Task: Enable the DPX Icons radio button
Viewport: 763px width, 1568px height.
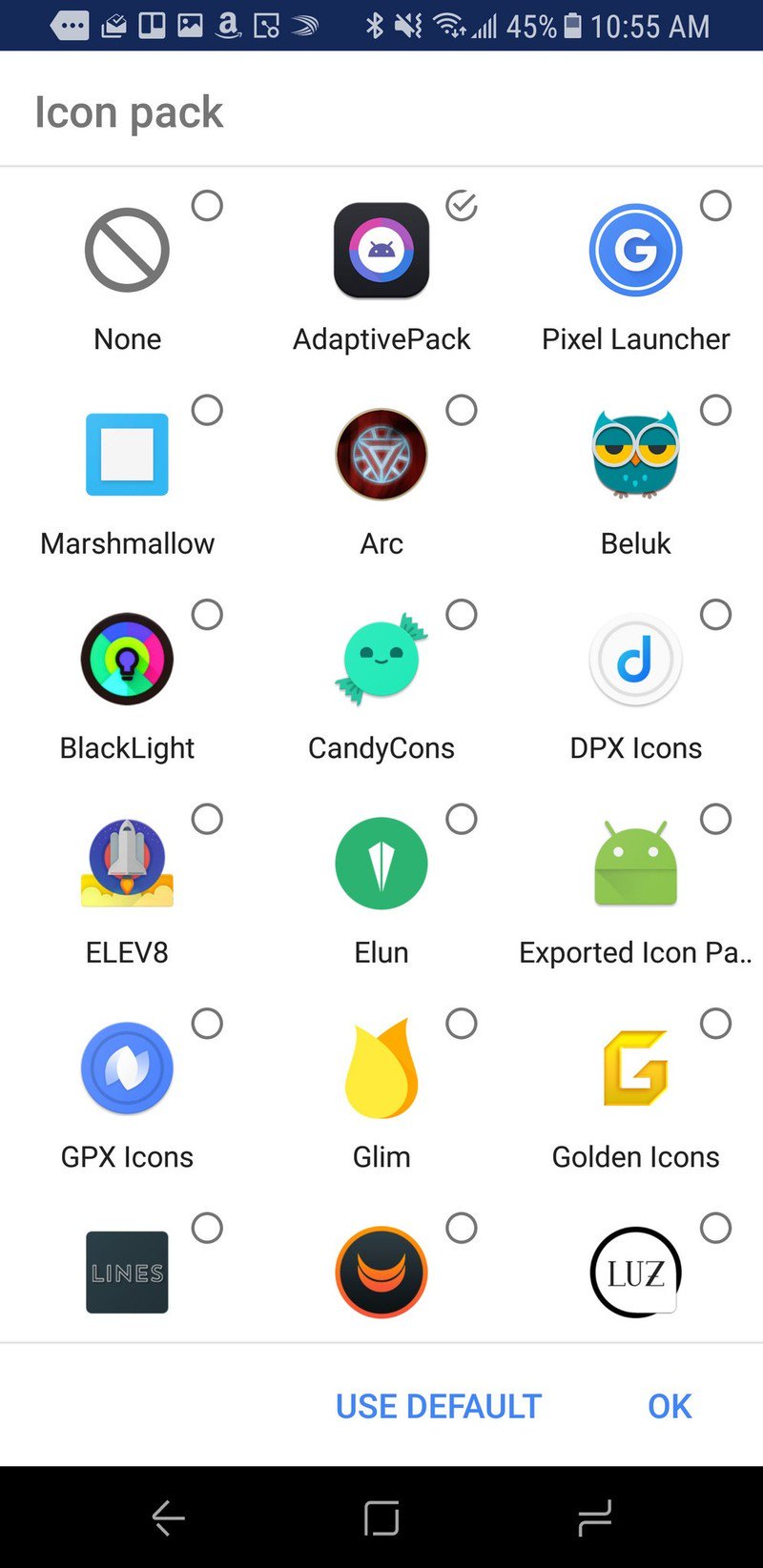Action: (x=716, y=615)
